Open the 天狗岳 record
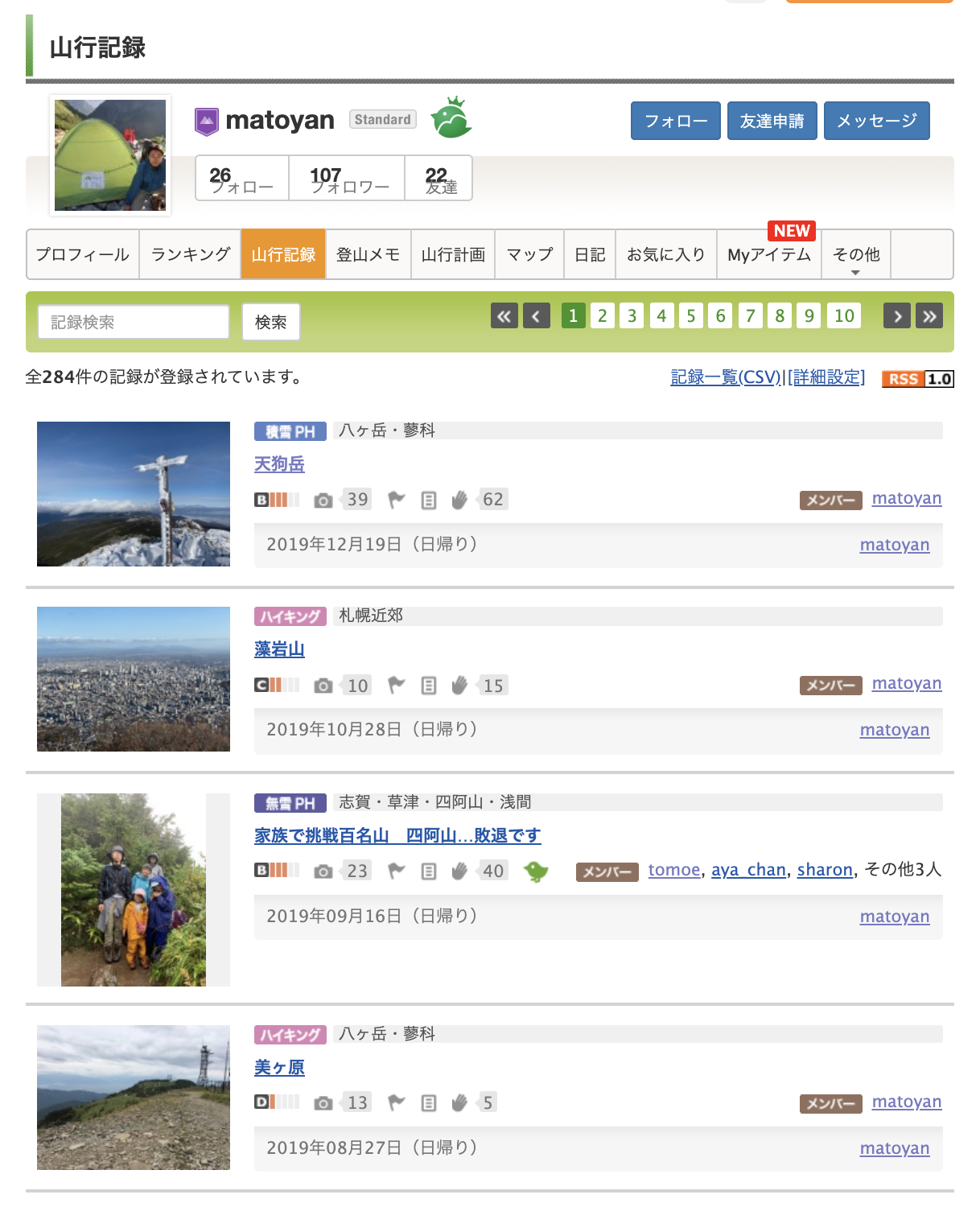The image size is (980, 1207). point(279,464)
